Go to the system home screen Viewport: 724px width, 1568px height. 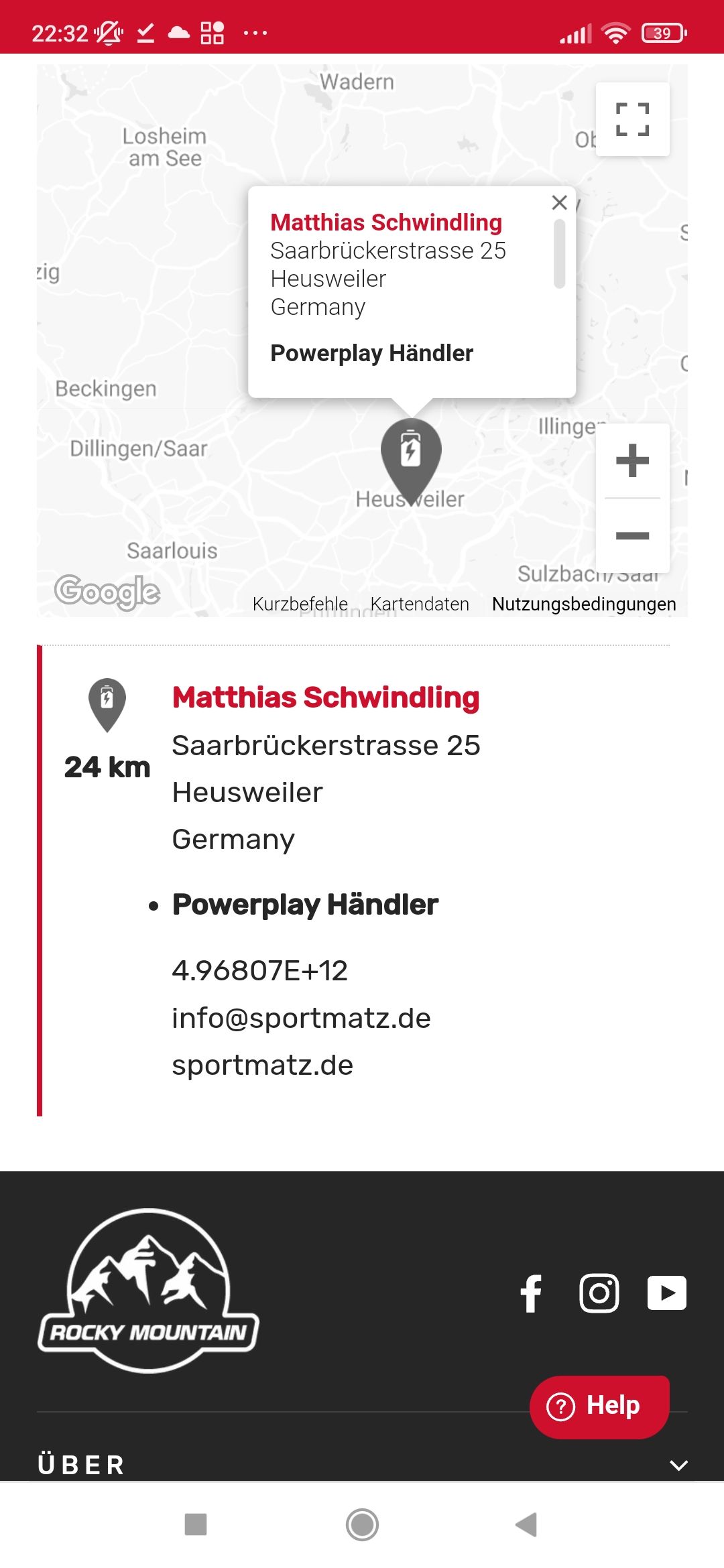362,1524
